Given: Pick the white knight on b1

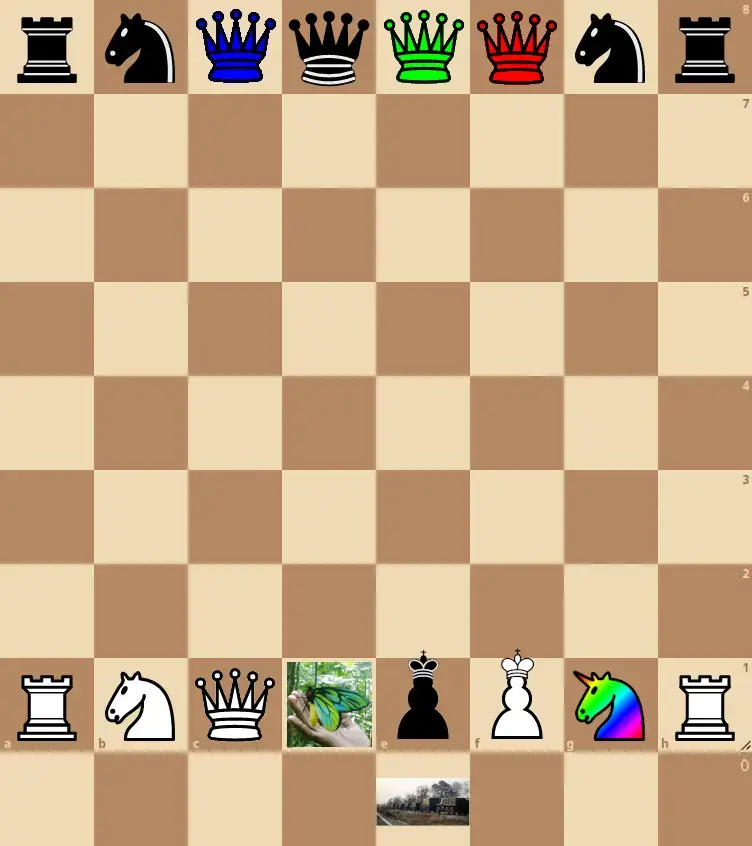Looking at the screenshot, I should 141,705.
